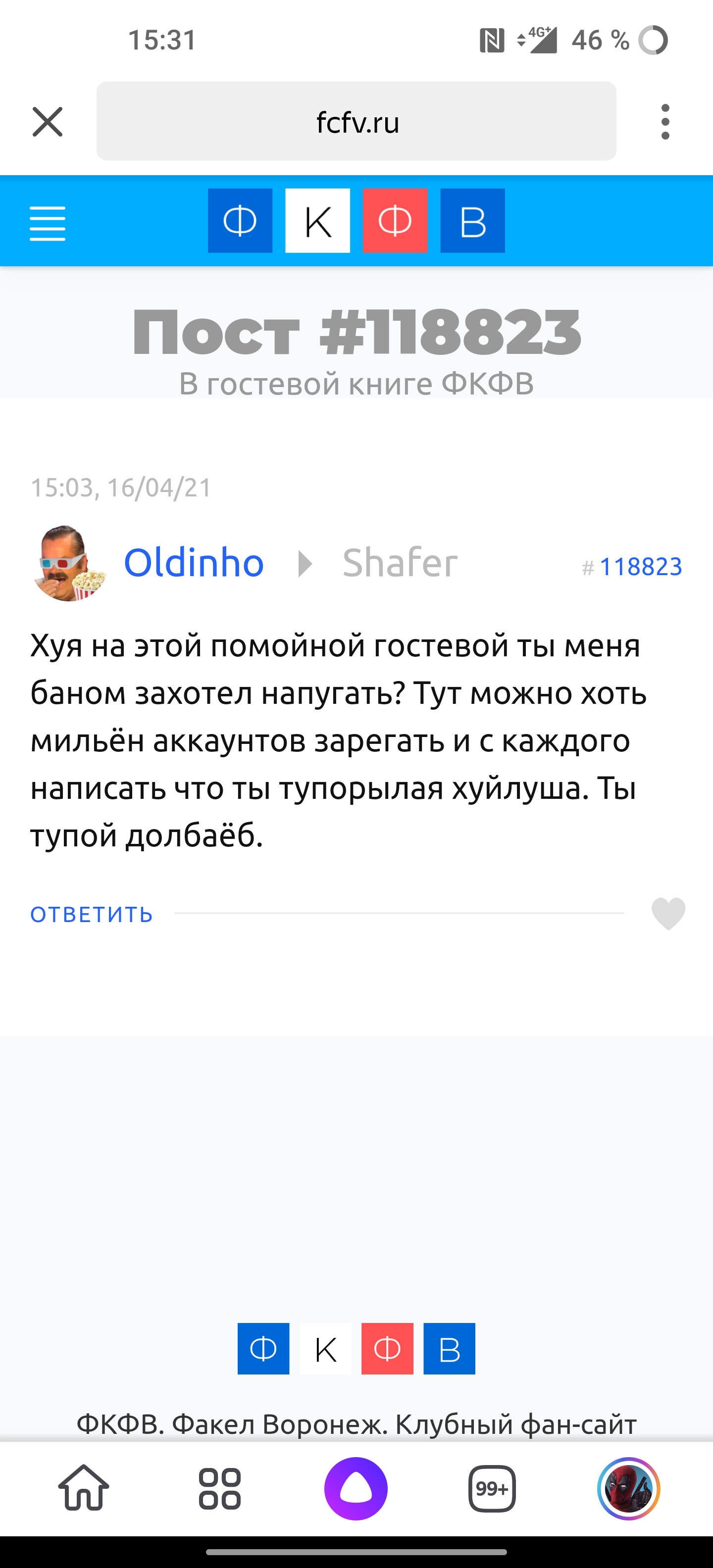
Task: Open the browser services grid
Action: (220, 1489)
